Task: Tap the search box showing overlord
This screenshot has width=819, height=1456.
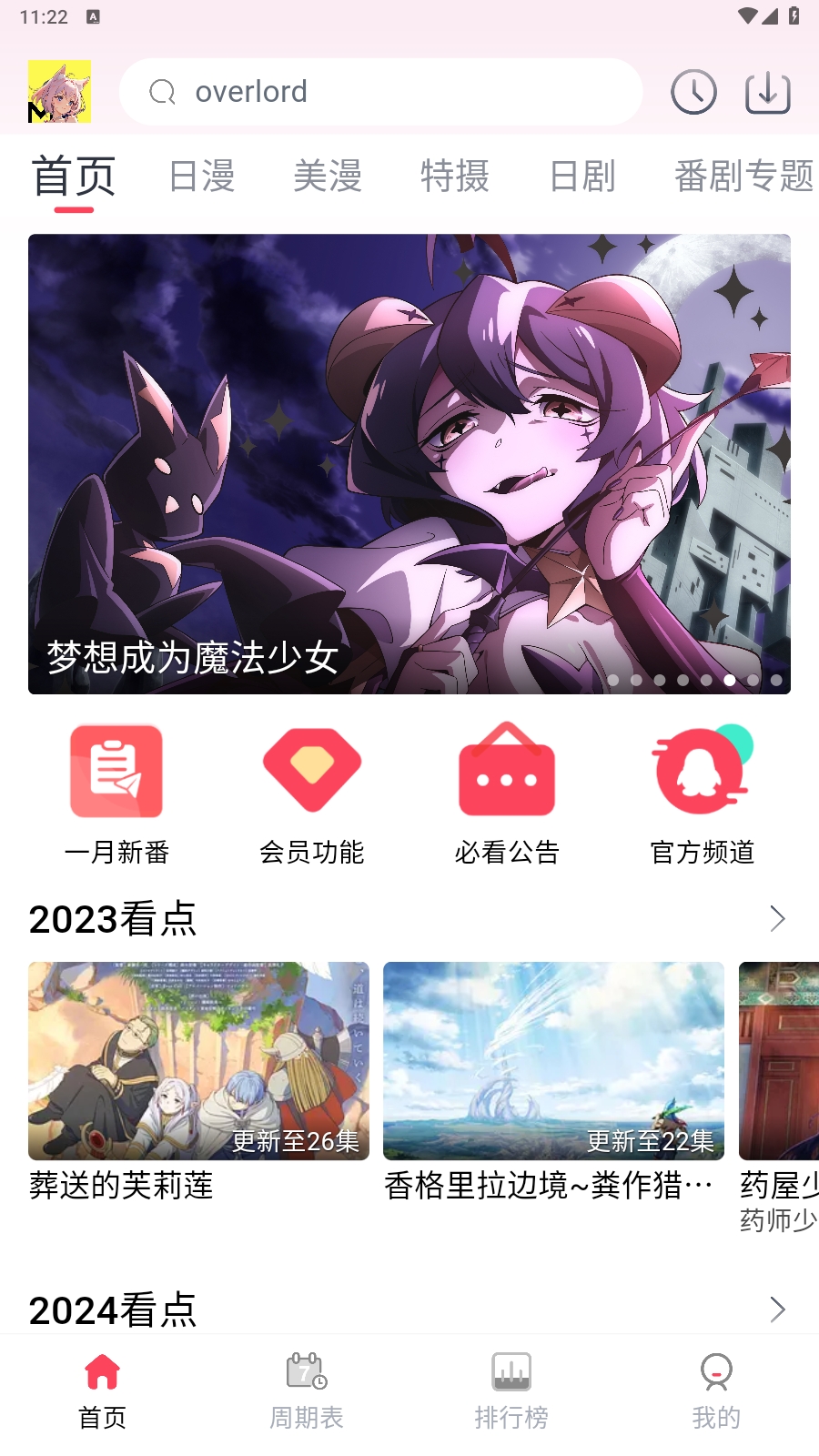Action: click(x=380, y=92)
